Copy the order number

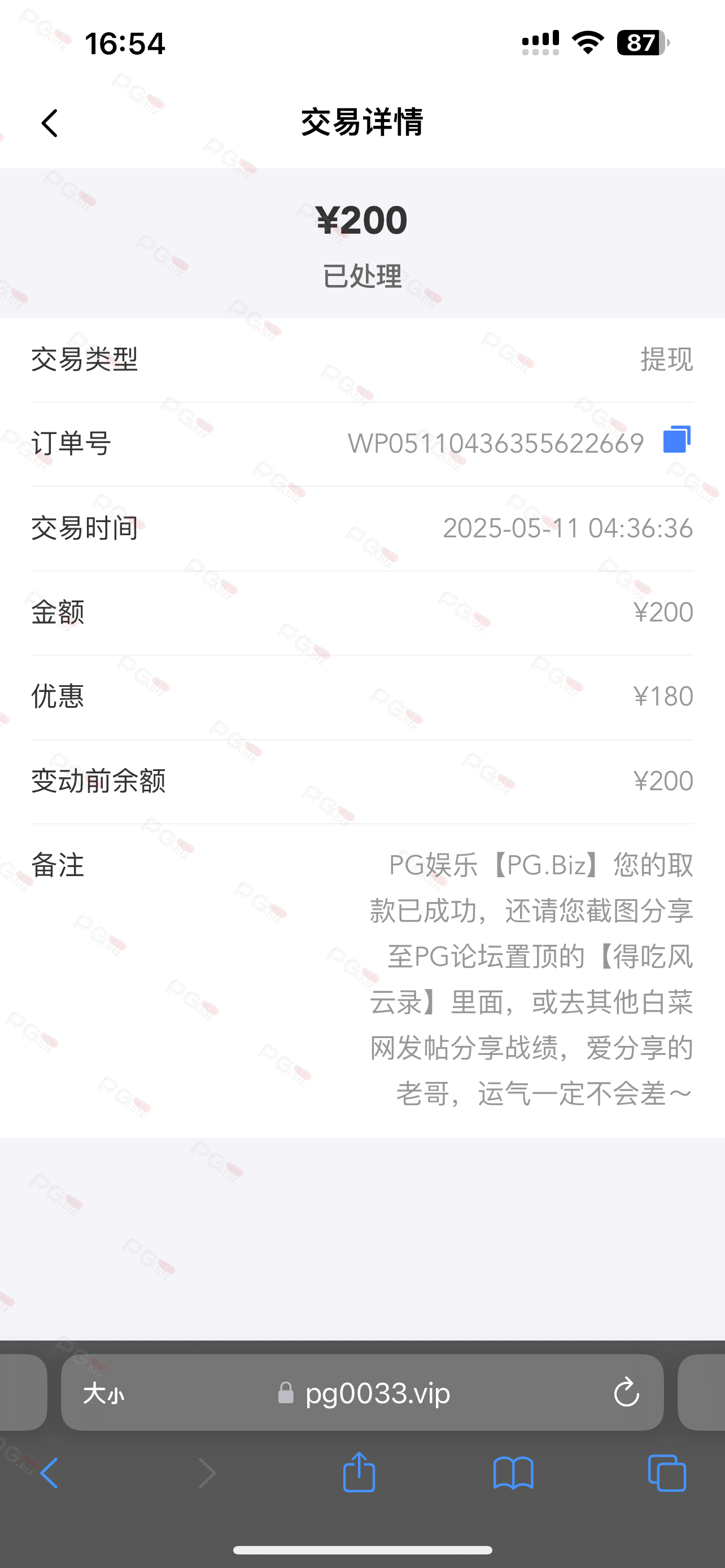pyautogui.click(x=676, y=440)
